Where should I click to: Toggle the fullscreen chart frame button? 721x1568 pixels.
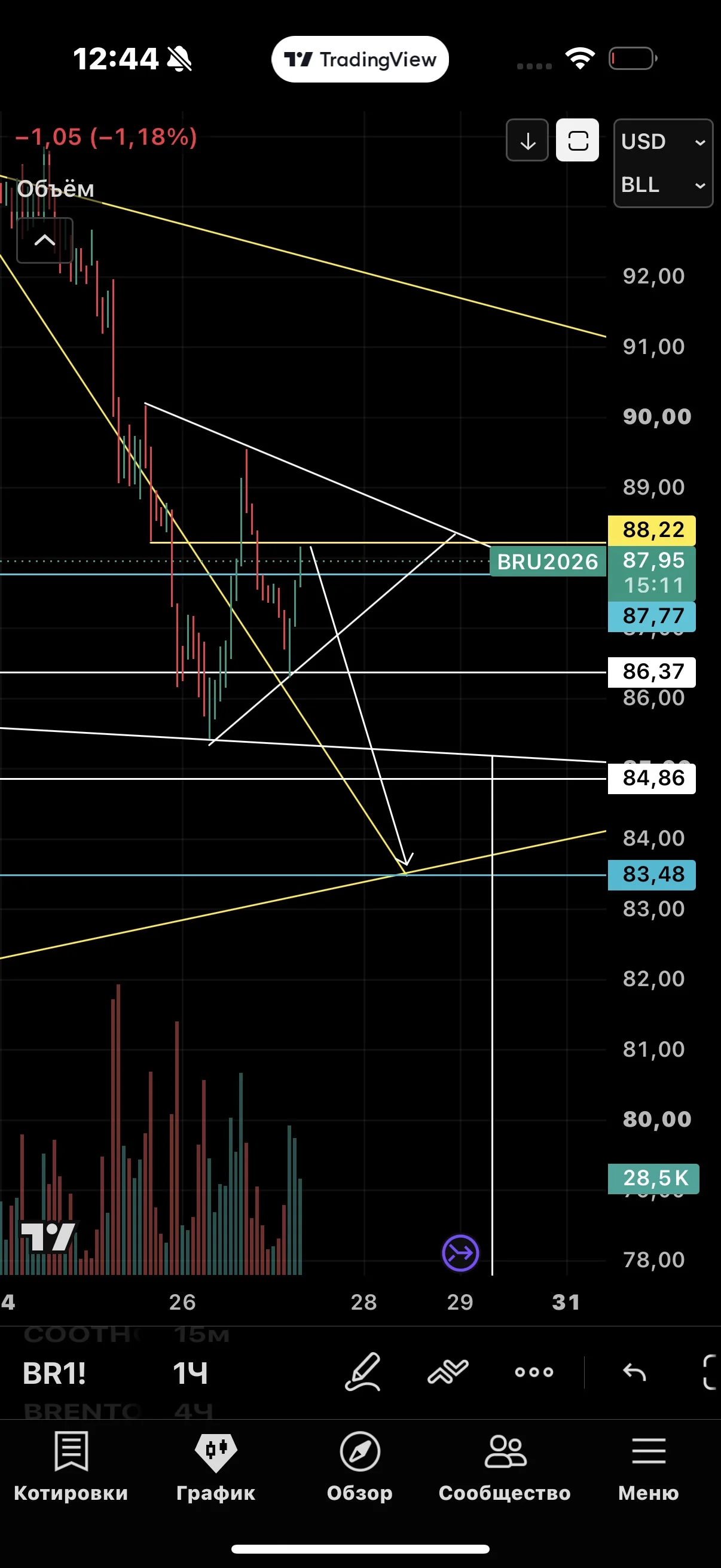point(578,141)
